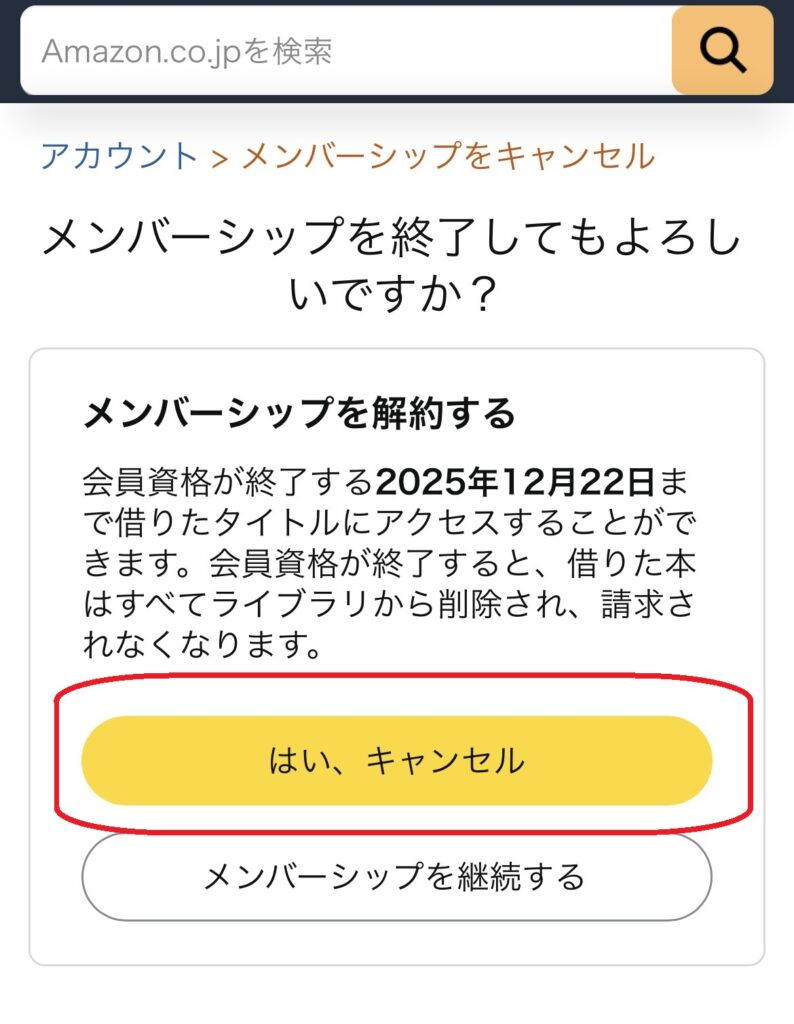Tap the magnifier search button
The image size is (794, 1024).
click(x=722, y=51)
